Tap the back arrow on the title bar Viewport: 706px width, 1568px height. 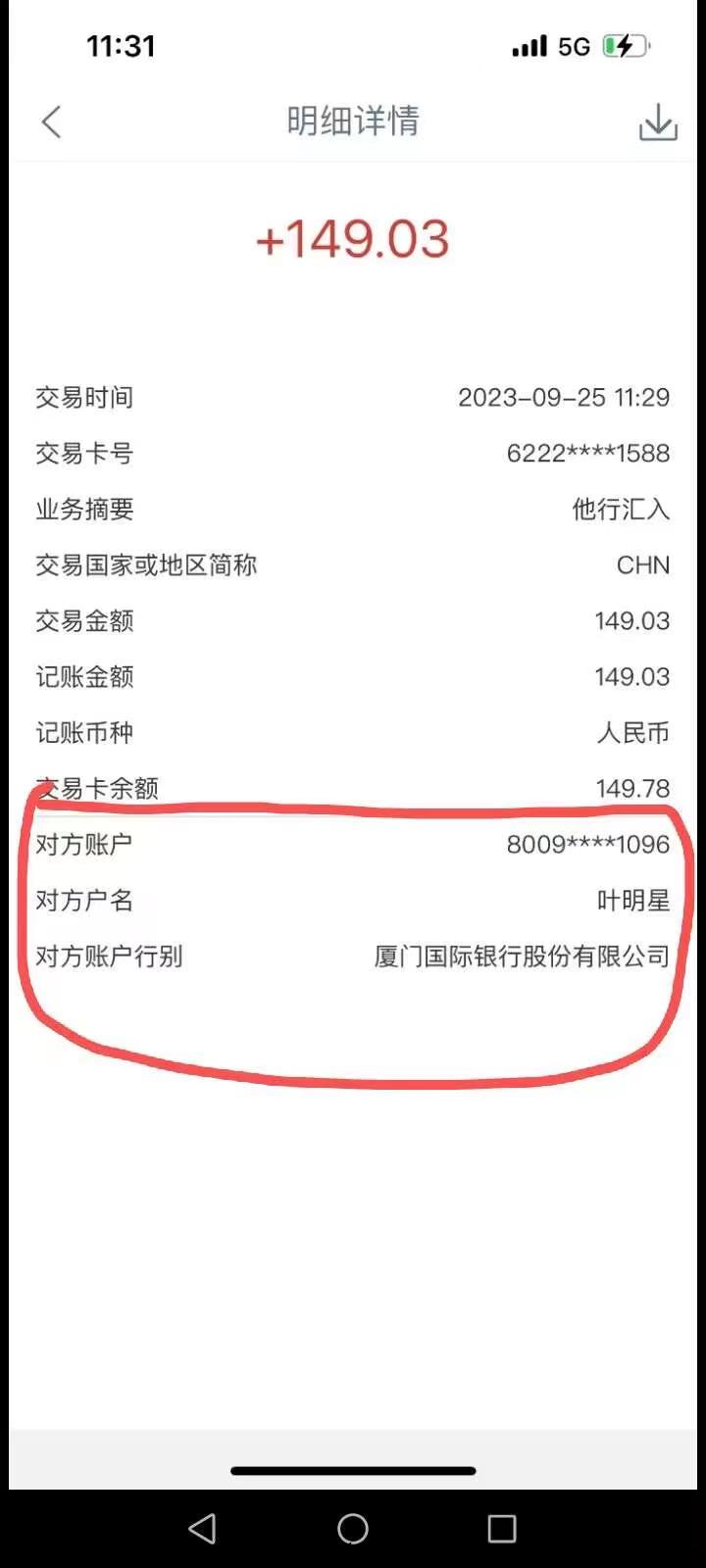click(51, 122)
